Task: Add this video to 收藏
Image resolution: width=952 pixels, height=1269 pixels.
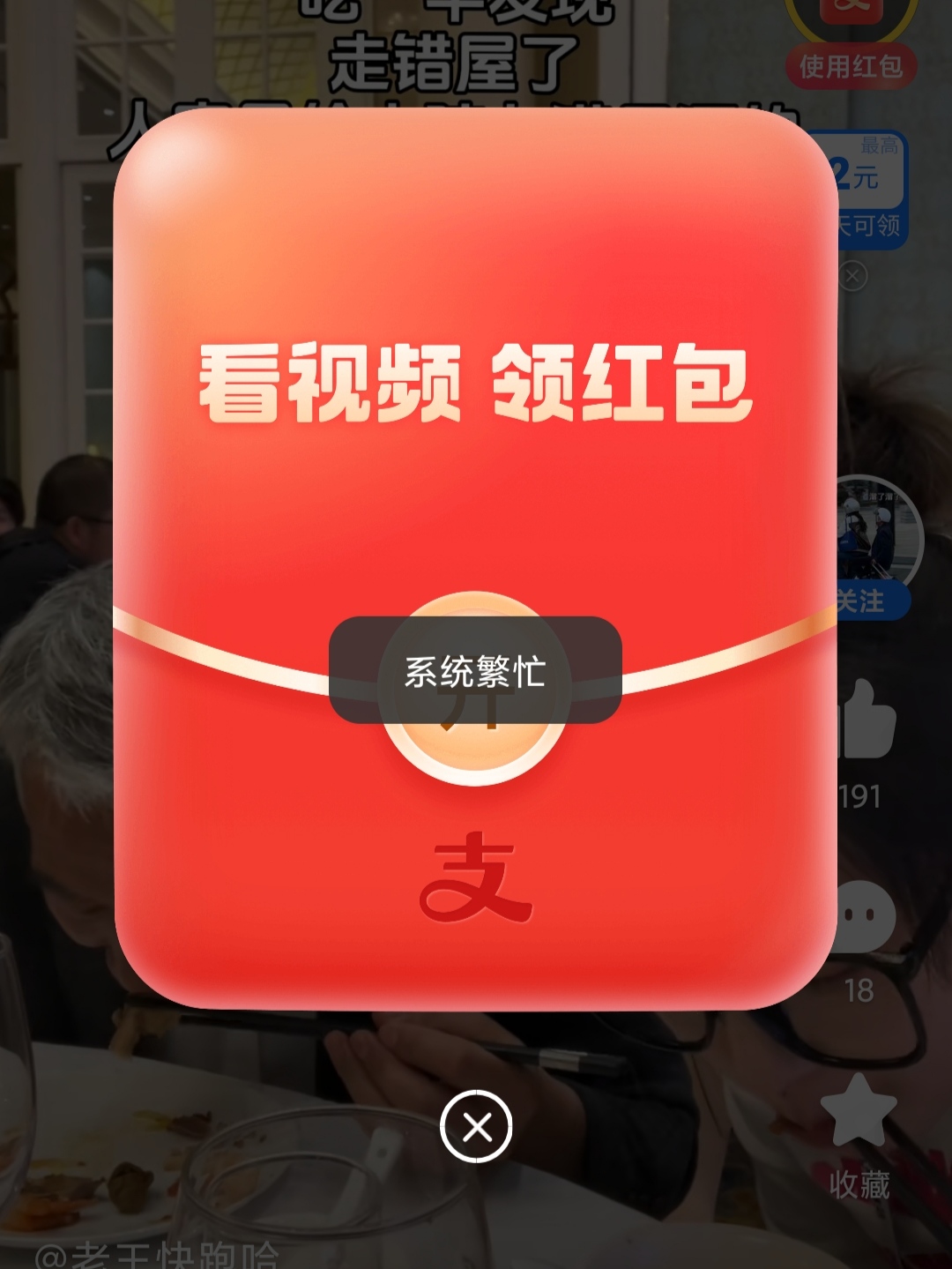Action: pos(859,1111)
